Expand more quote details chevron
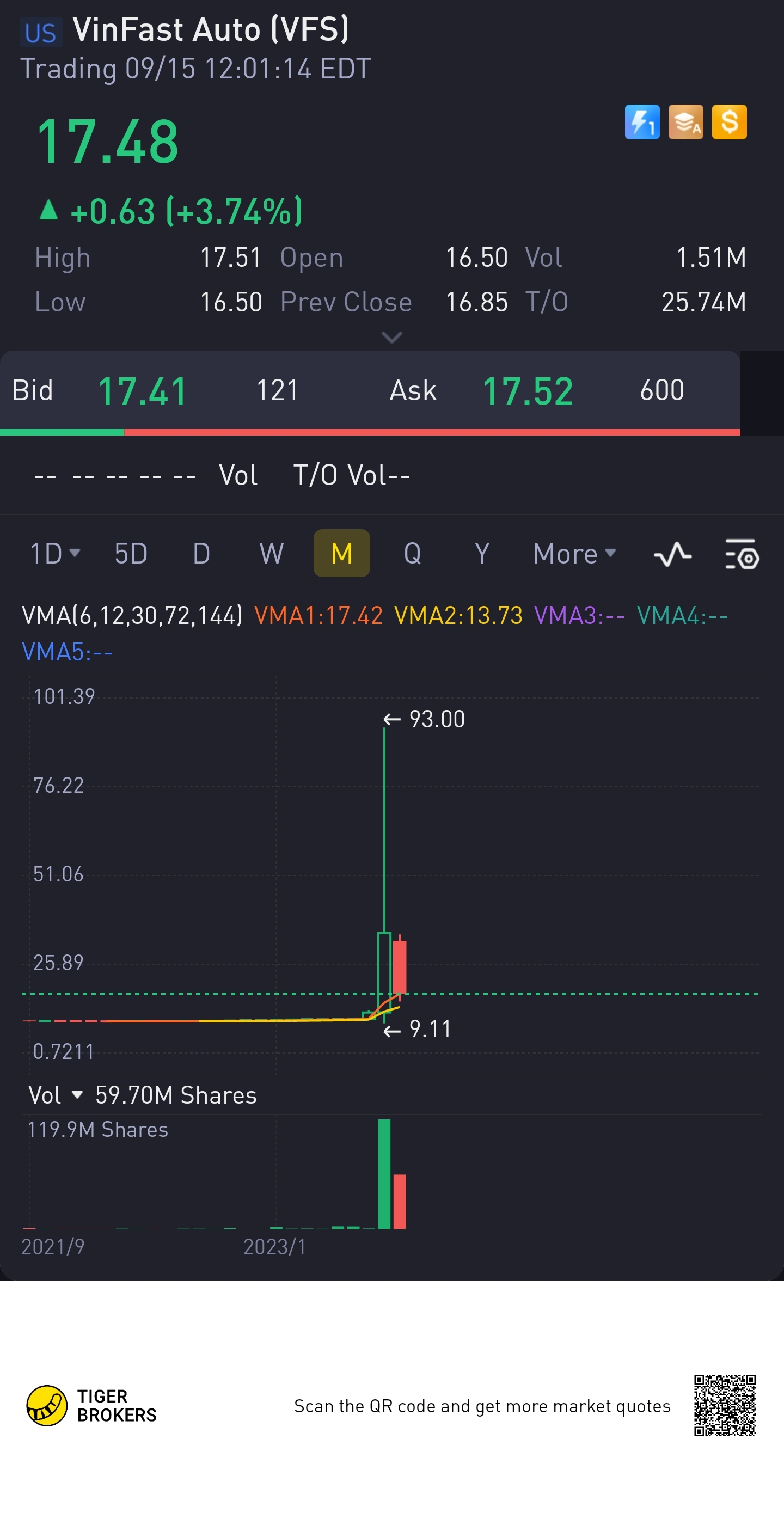 [391, 338]
